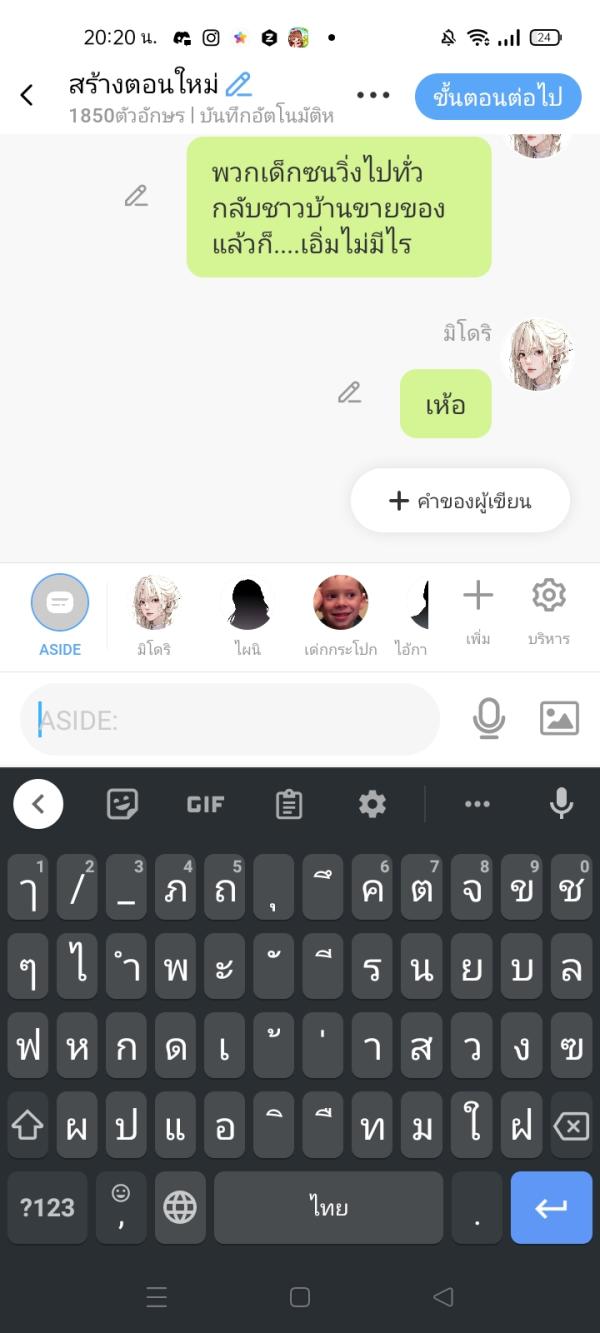Screen dimensions: 600x1333
Task: Tap the ขั้นตอนต่อไป button
Action: pyautogui.click(x=497, y=97)
